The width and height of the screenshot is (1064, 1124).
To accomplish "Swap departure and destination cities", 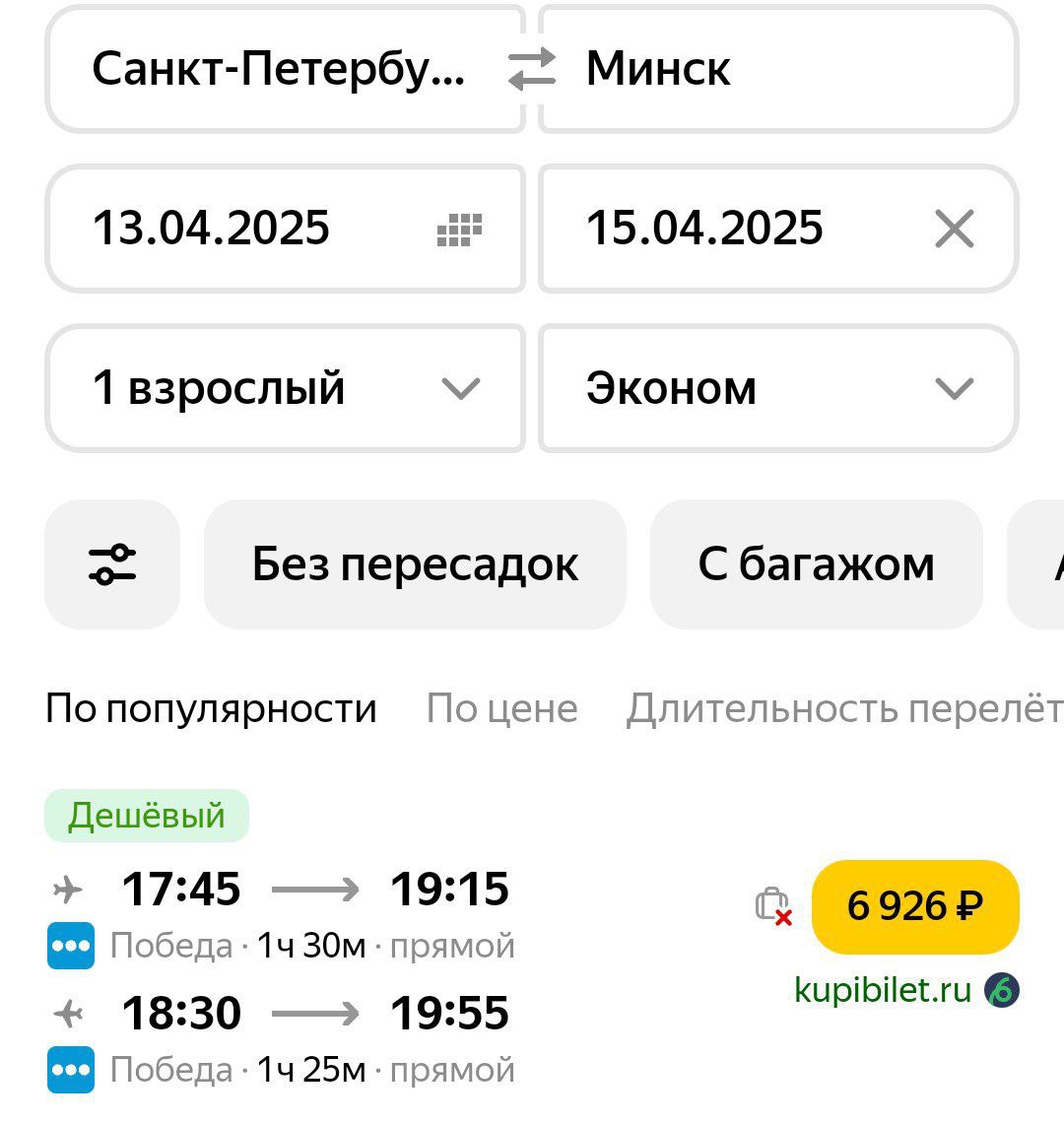I will pos(532,70).
